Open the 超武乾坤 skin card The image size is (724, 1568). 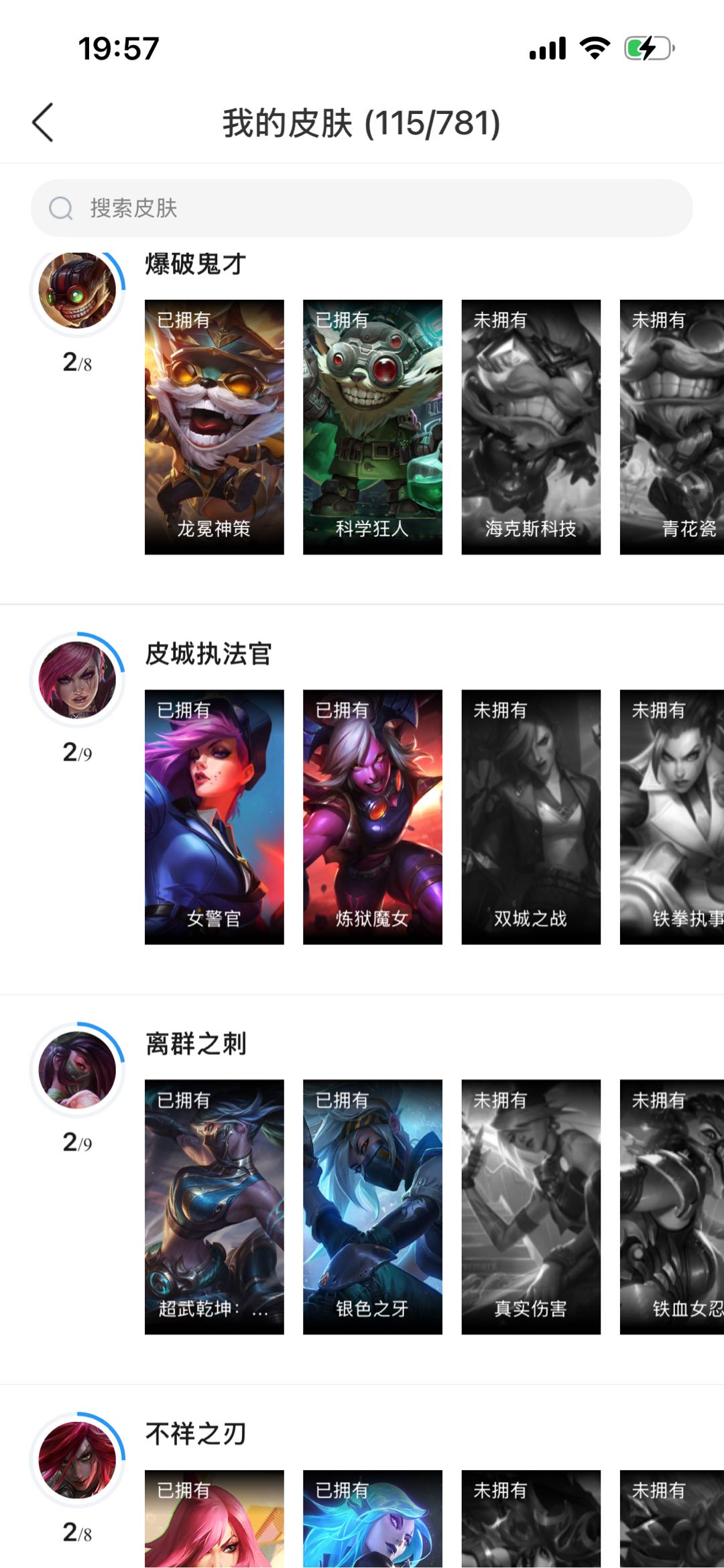[215, 1207]
